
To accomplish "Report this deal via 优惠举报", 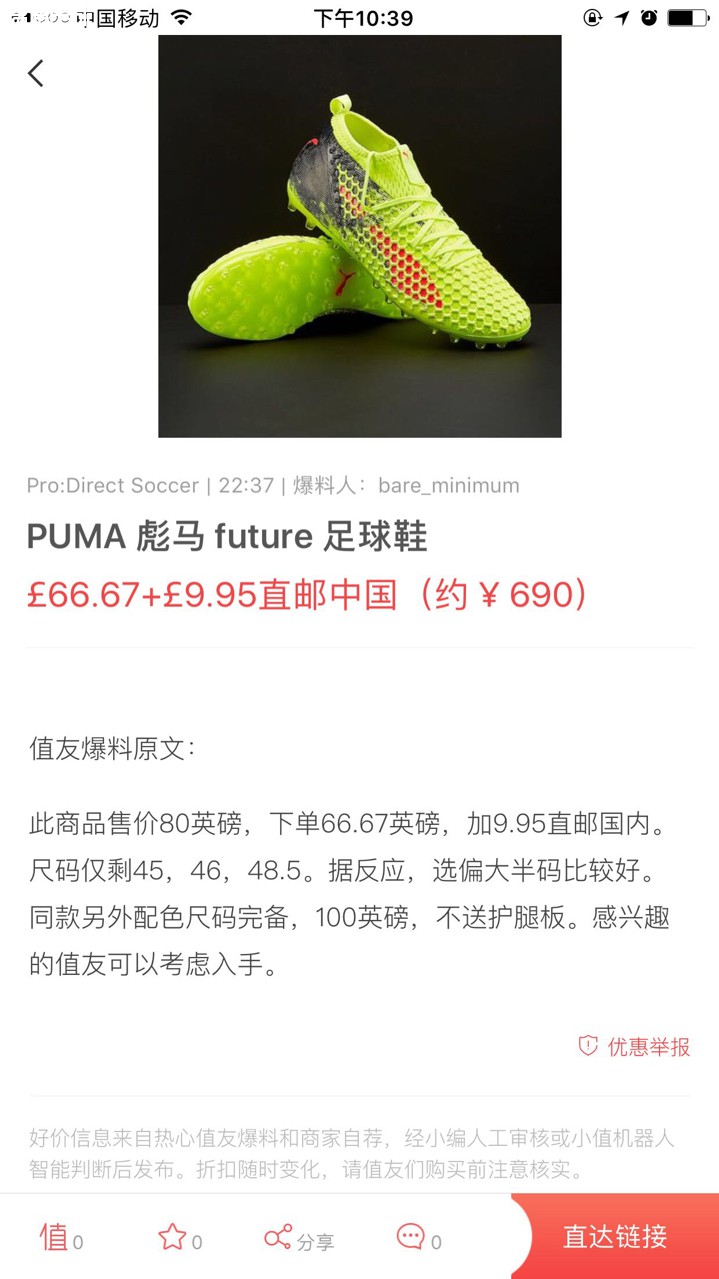I will [x=634, y=1046].
